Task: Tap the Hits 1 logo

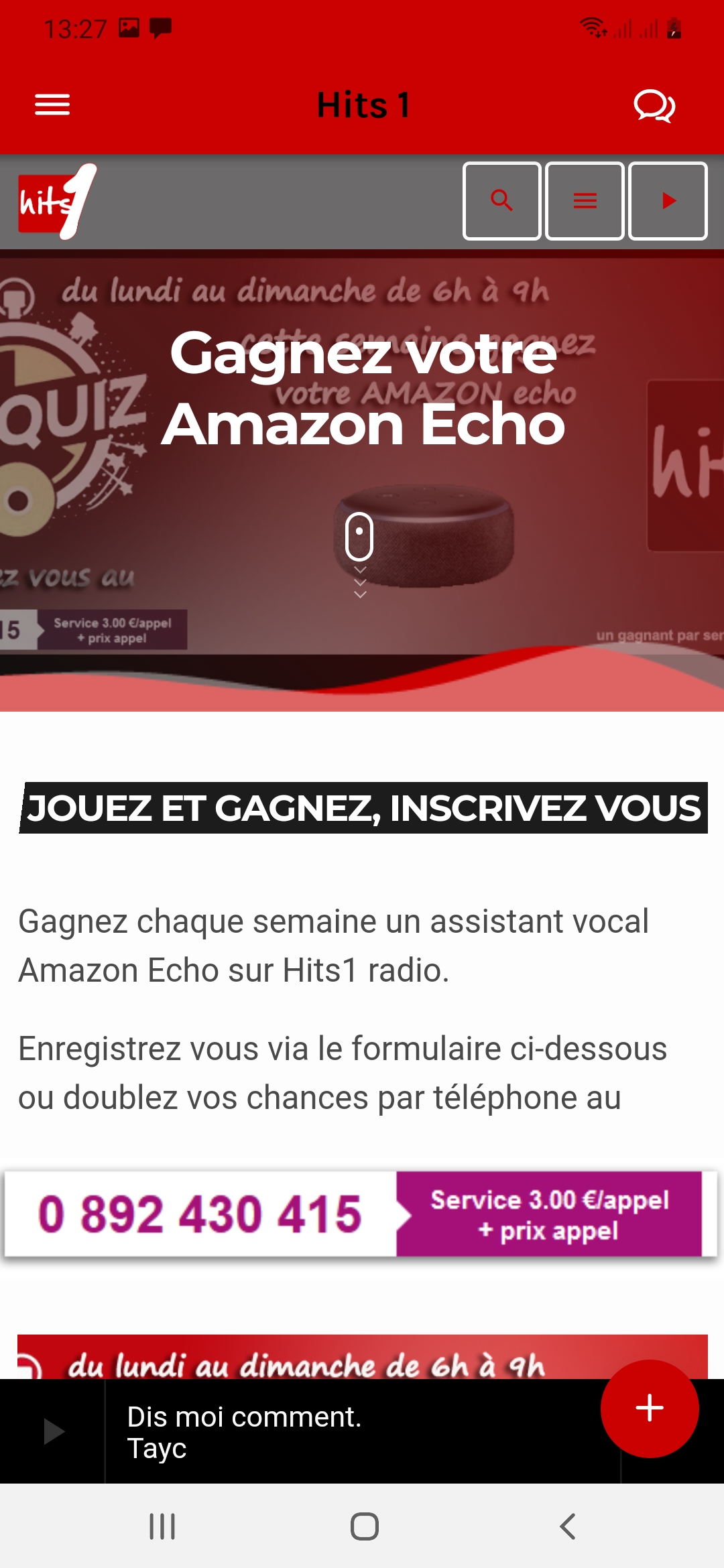Action: [58, 202]
